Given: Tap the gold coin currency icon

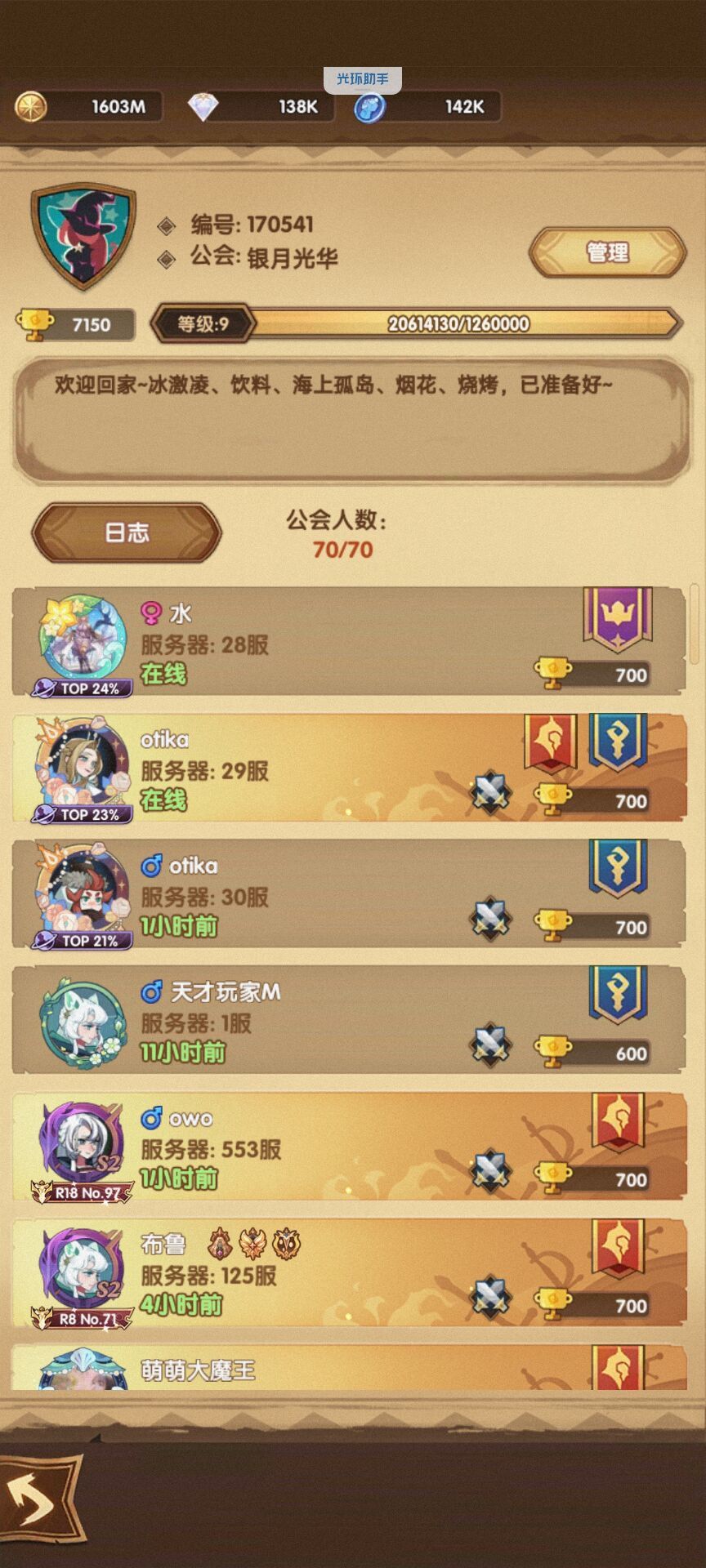Looking at the screenshot, I should (31, 106).
